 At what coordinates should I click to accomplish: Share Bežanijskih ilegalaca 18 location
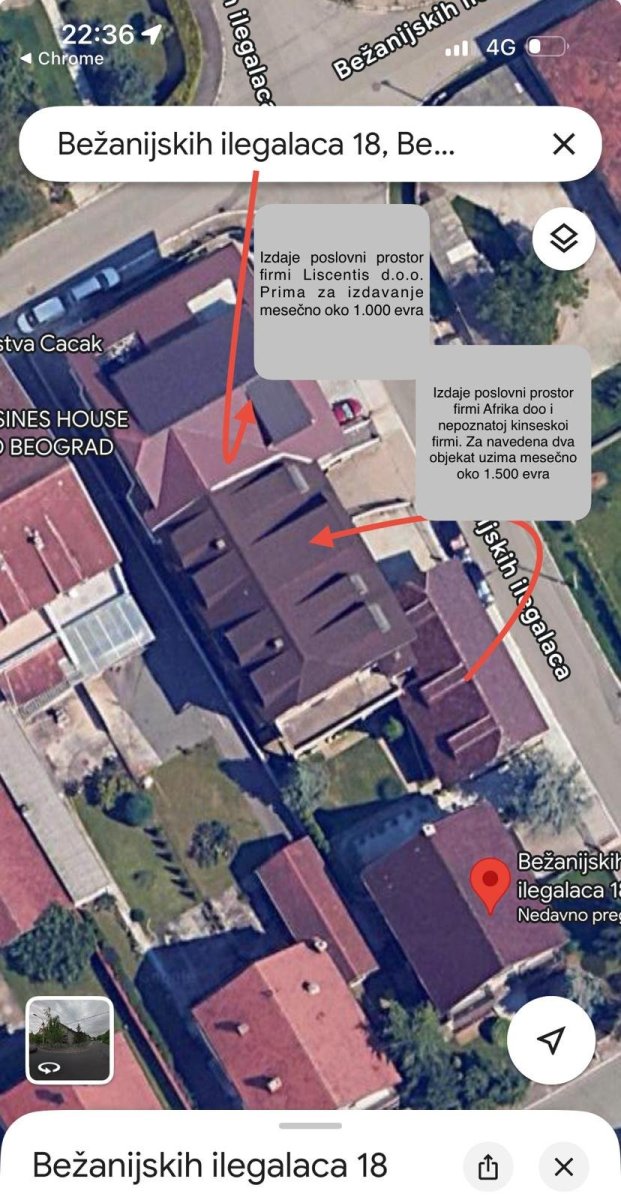pyautogui.click(x=488, y=1167)
